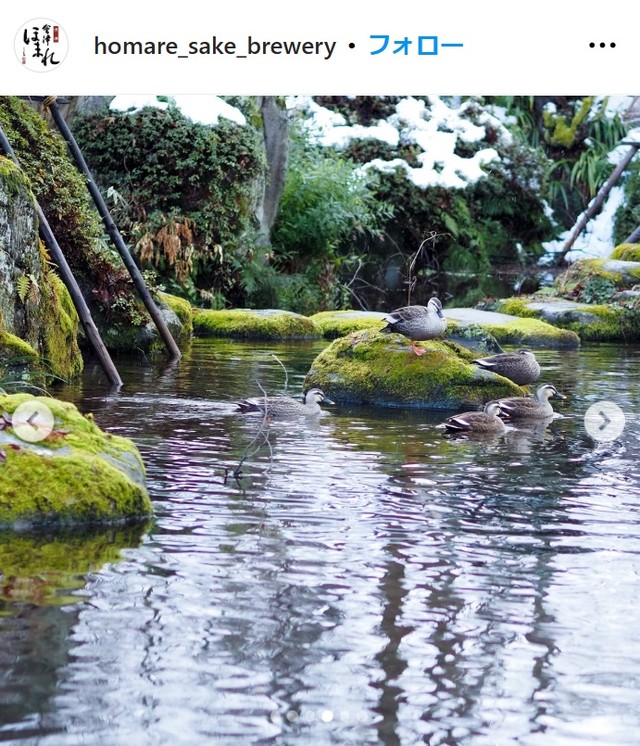Go to the previous photo
Viewport: 640px width, 746px height.
click(x=33, y=421)
